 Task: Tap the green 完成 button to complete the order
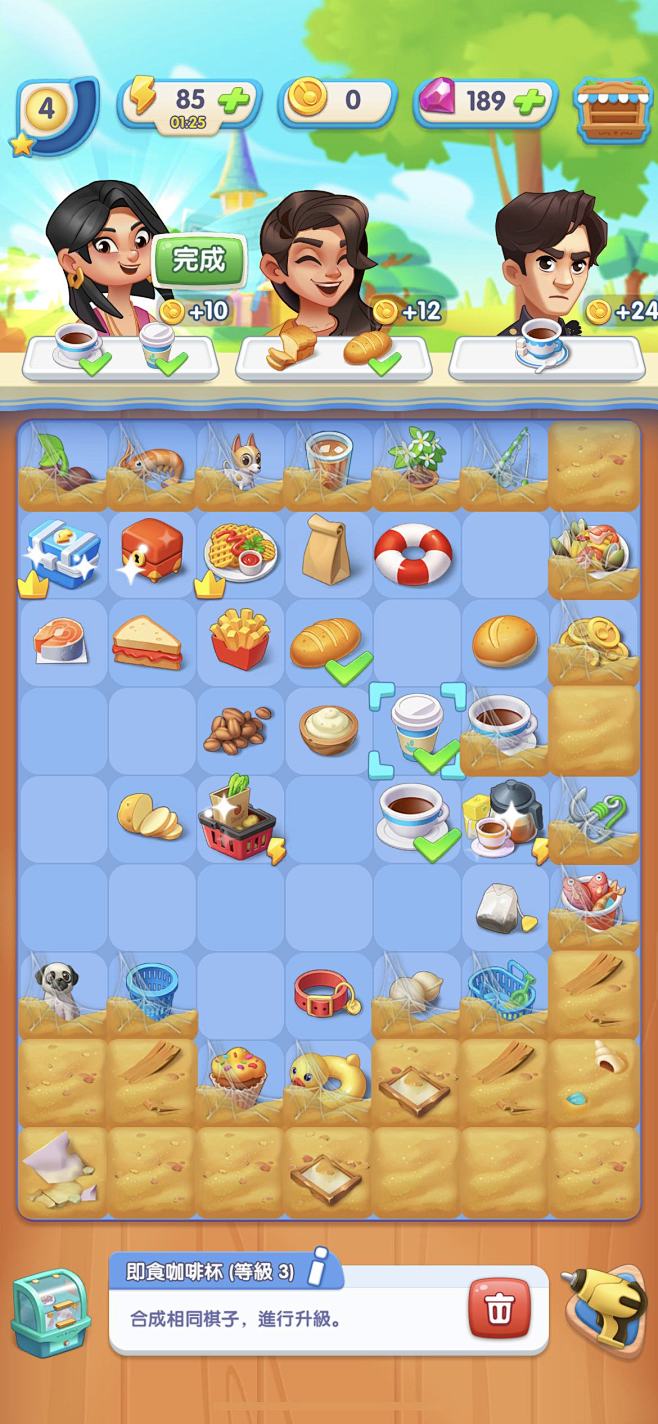pyautogui.click(x=199, y=261)
